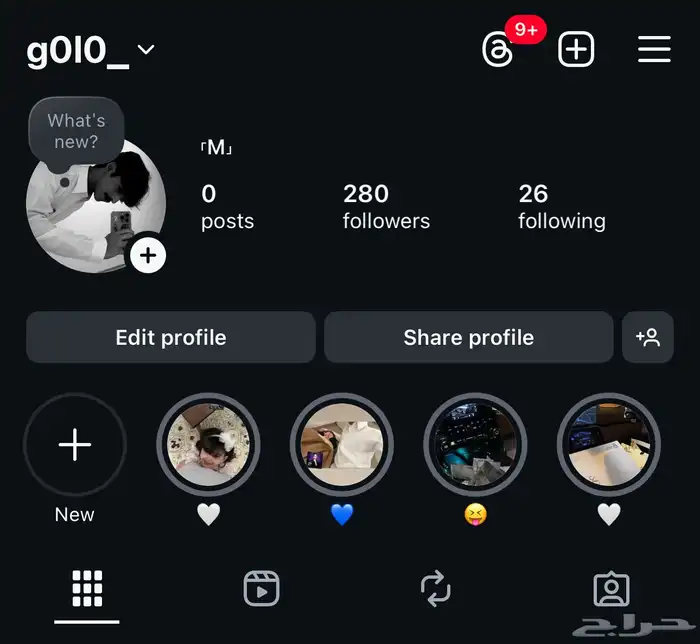
Task: Open discover people icon button
Action: (x=648, y=338)
